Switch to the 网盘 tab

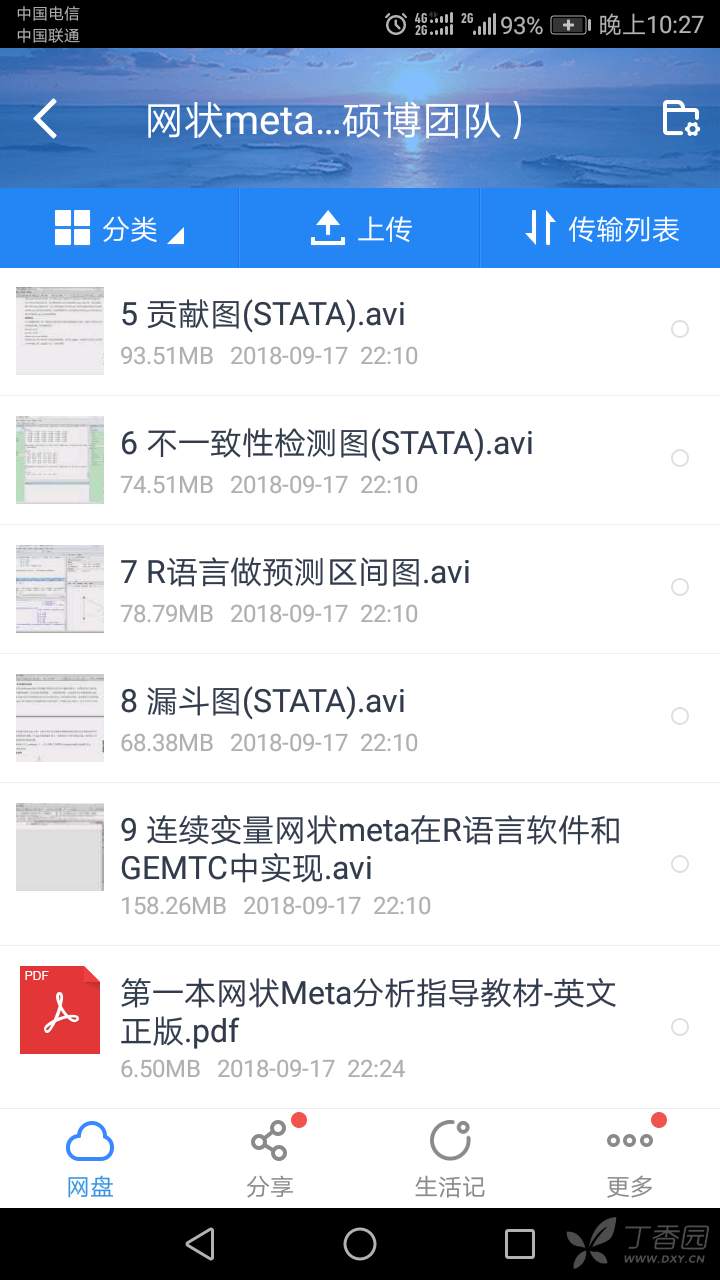coord(90,1158)
